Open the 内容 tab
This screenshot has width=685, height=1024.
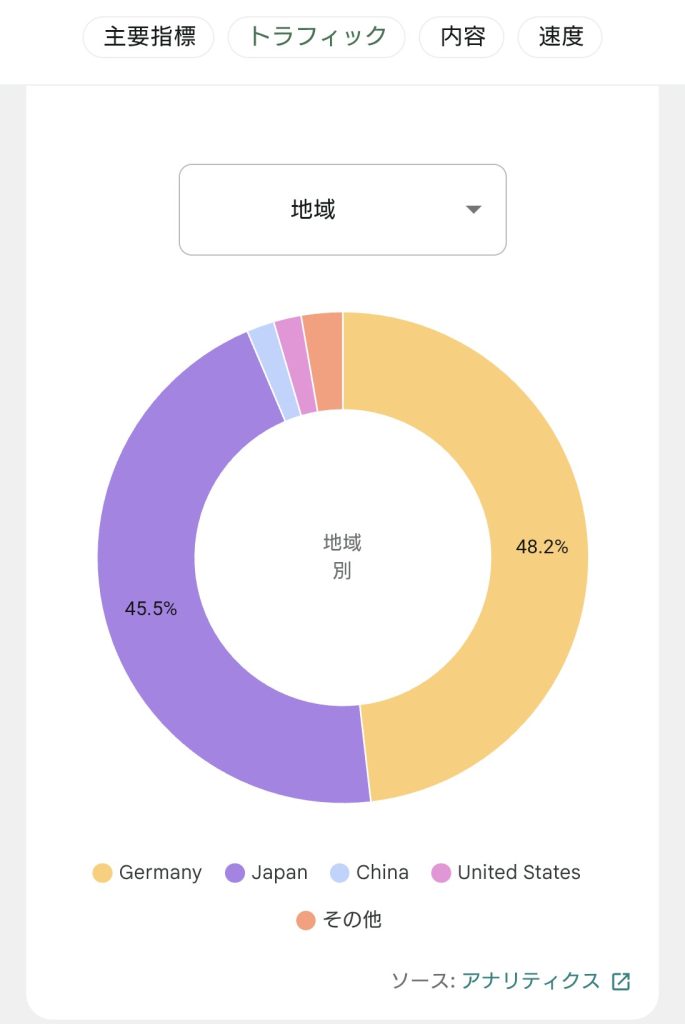click(x=462, y=38)
